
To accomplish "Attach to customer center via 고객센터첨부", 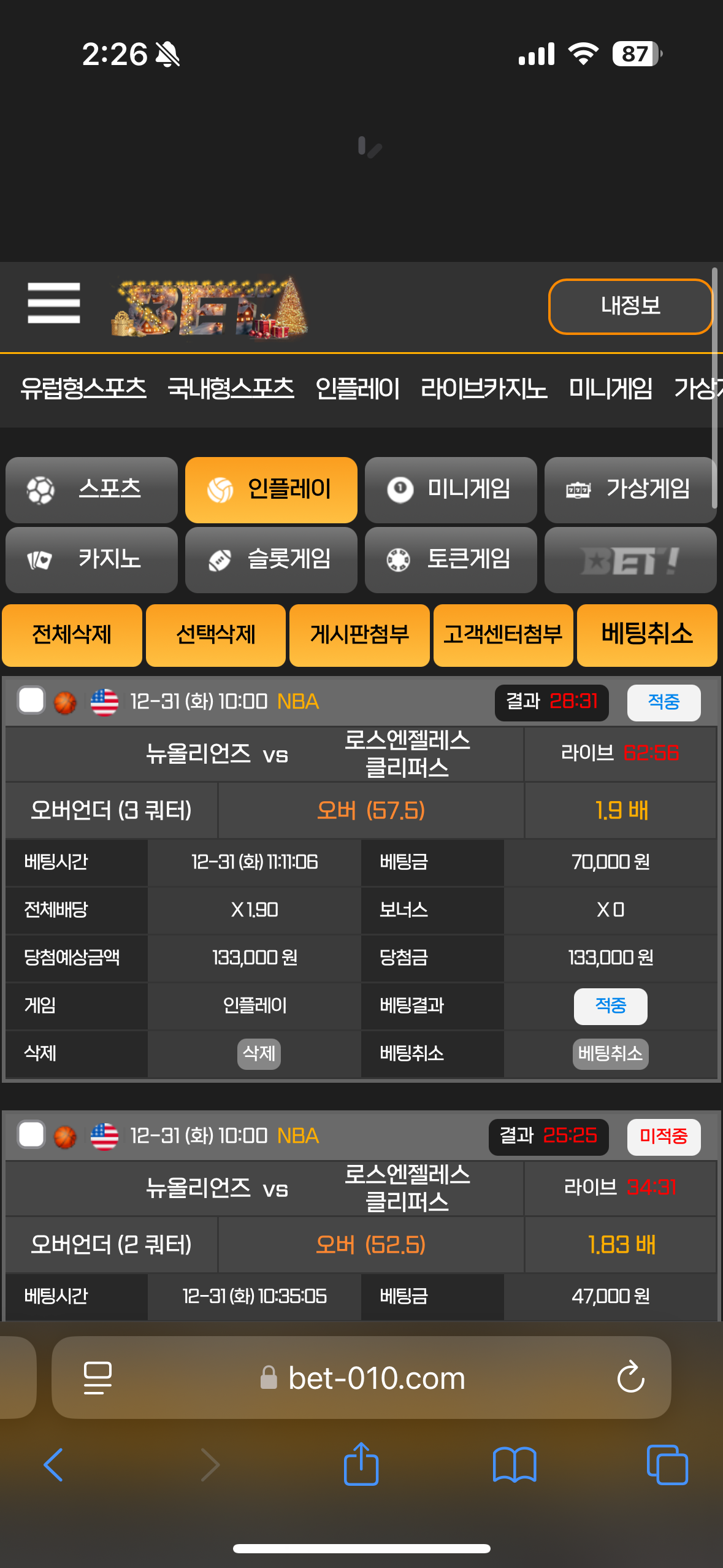I will (x=503, y=635).
